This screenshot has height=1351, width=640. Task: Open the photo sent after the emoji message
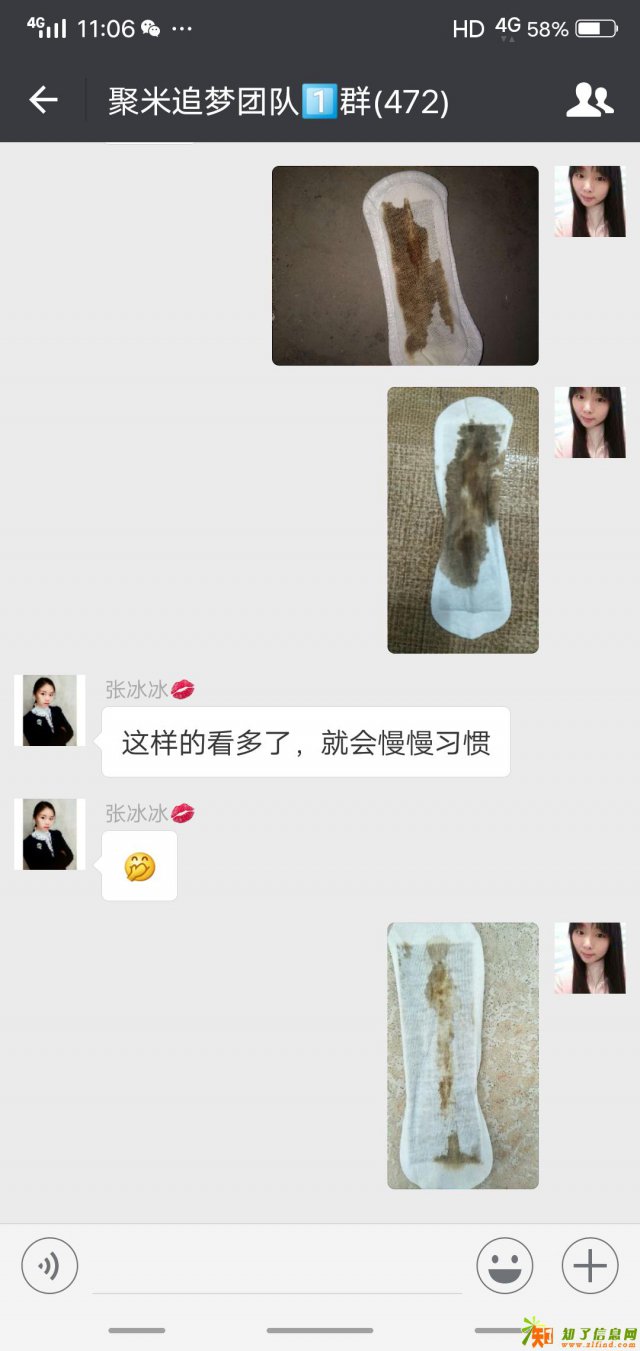coord(463,1055)
